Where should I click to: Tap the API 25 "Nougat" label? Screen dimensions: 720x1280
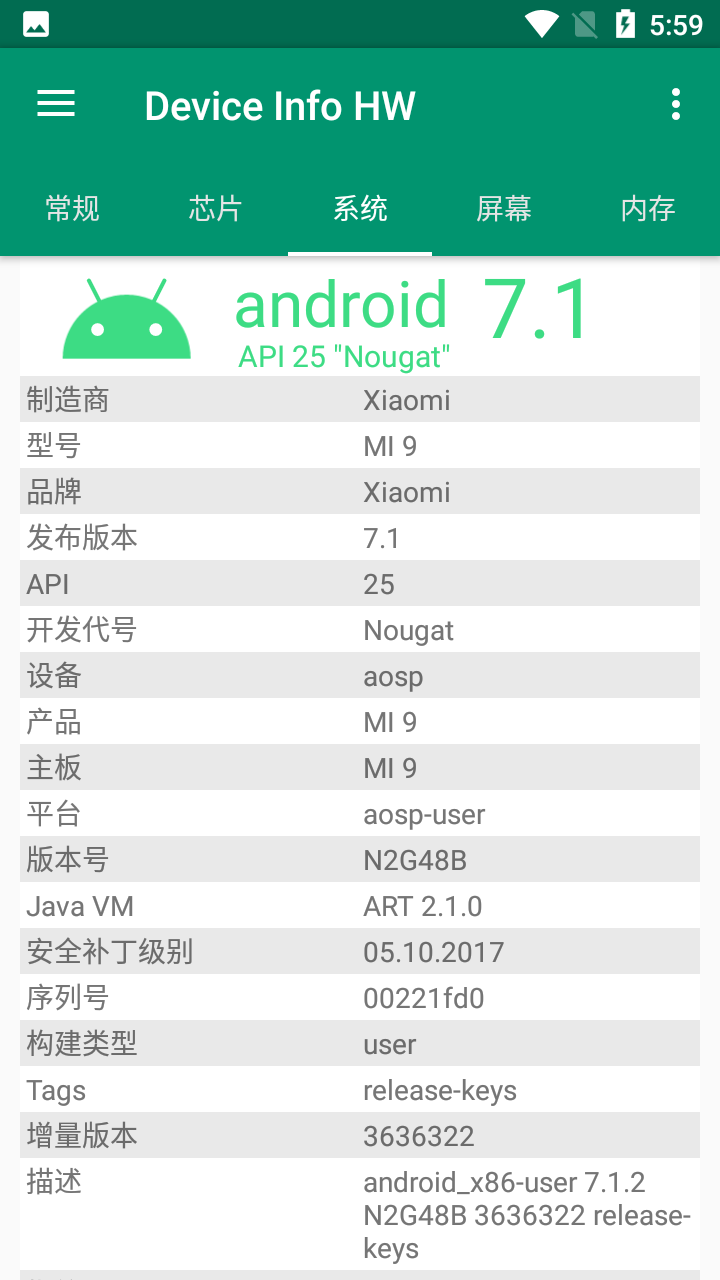tap(345, 356)
